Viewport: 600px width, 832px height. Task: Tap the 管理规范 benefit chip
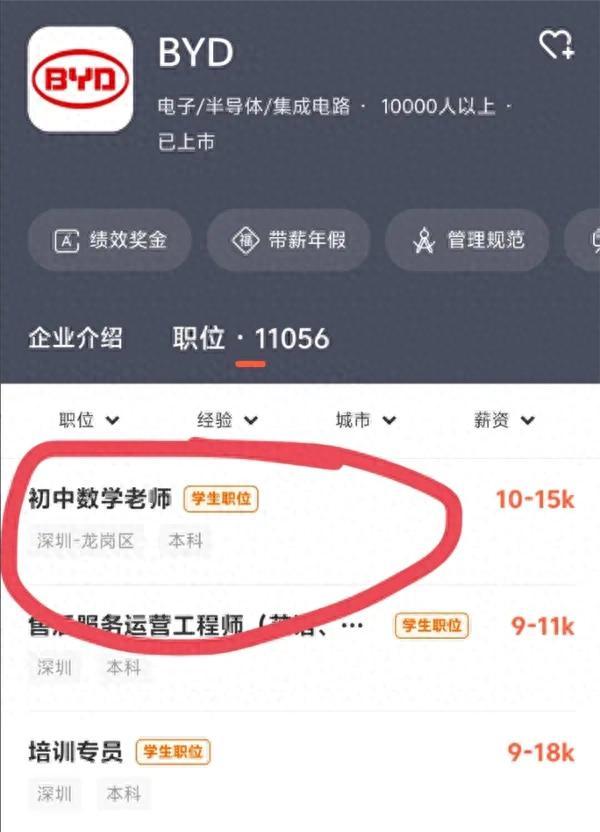tap(467, 240)
